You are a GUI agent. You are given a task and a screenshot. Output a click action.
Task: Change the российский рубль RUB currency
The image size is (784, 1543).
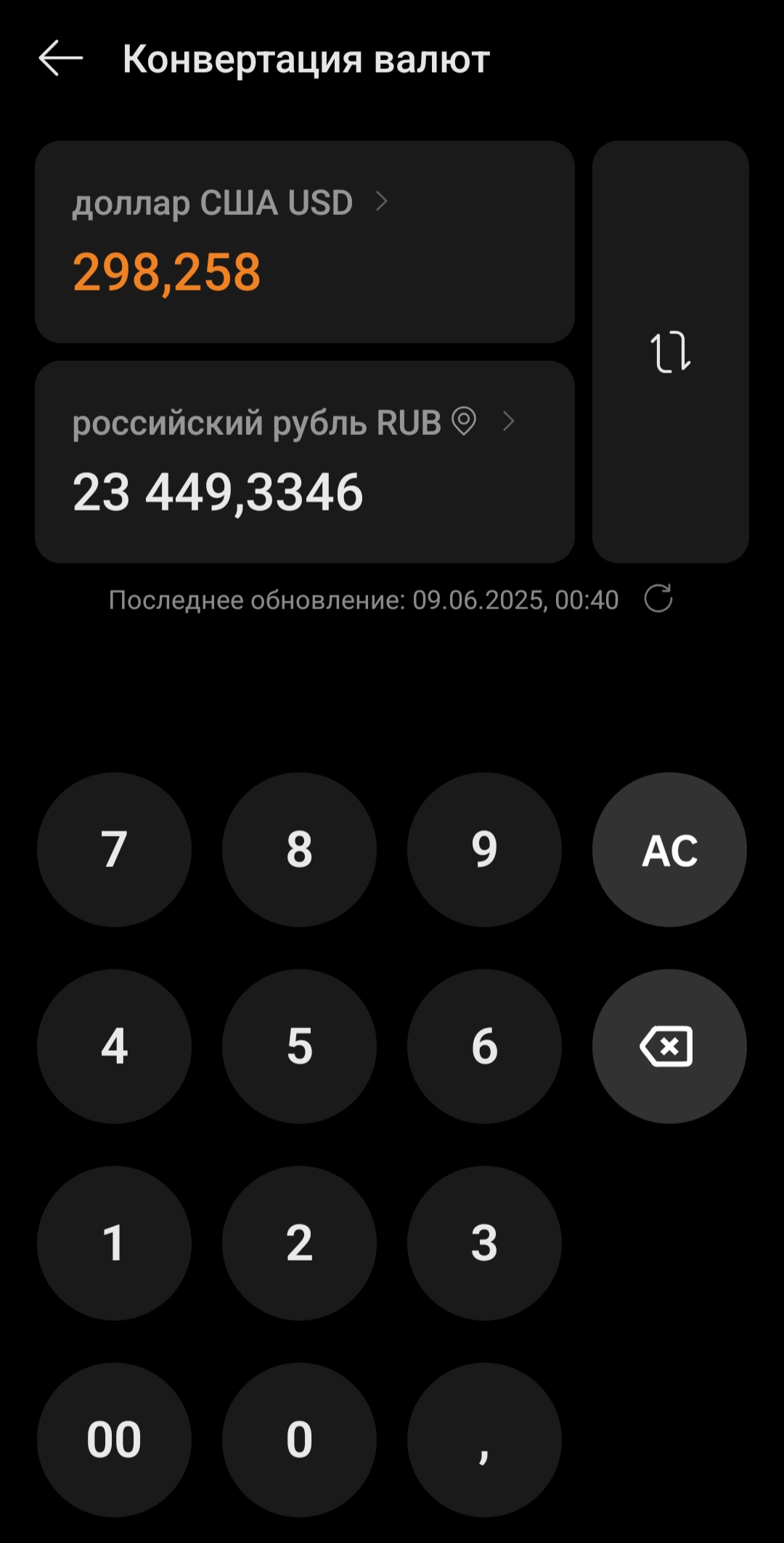click(293, 423)
